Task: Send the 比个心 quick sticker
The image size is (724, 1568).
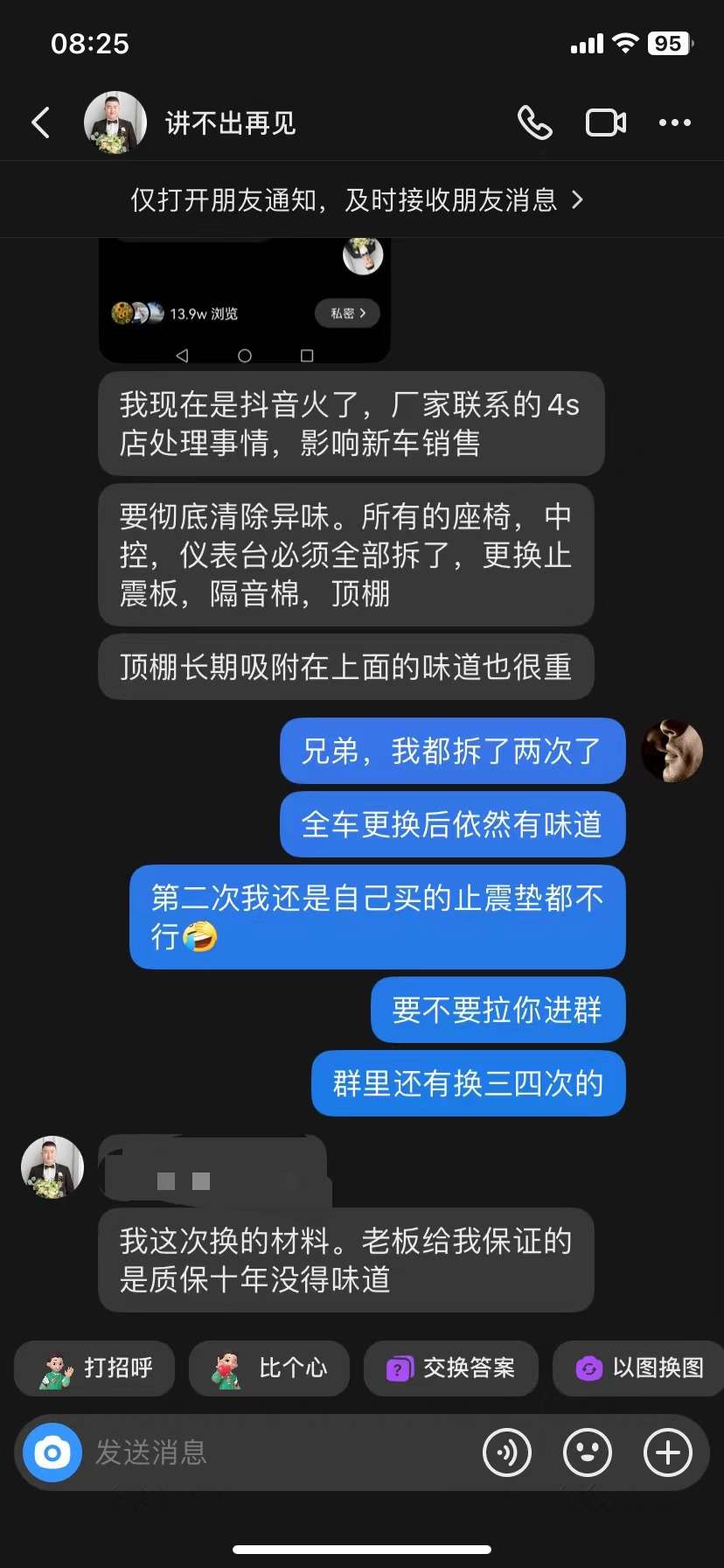Action: (x=269, y=1368)
